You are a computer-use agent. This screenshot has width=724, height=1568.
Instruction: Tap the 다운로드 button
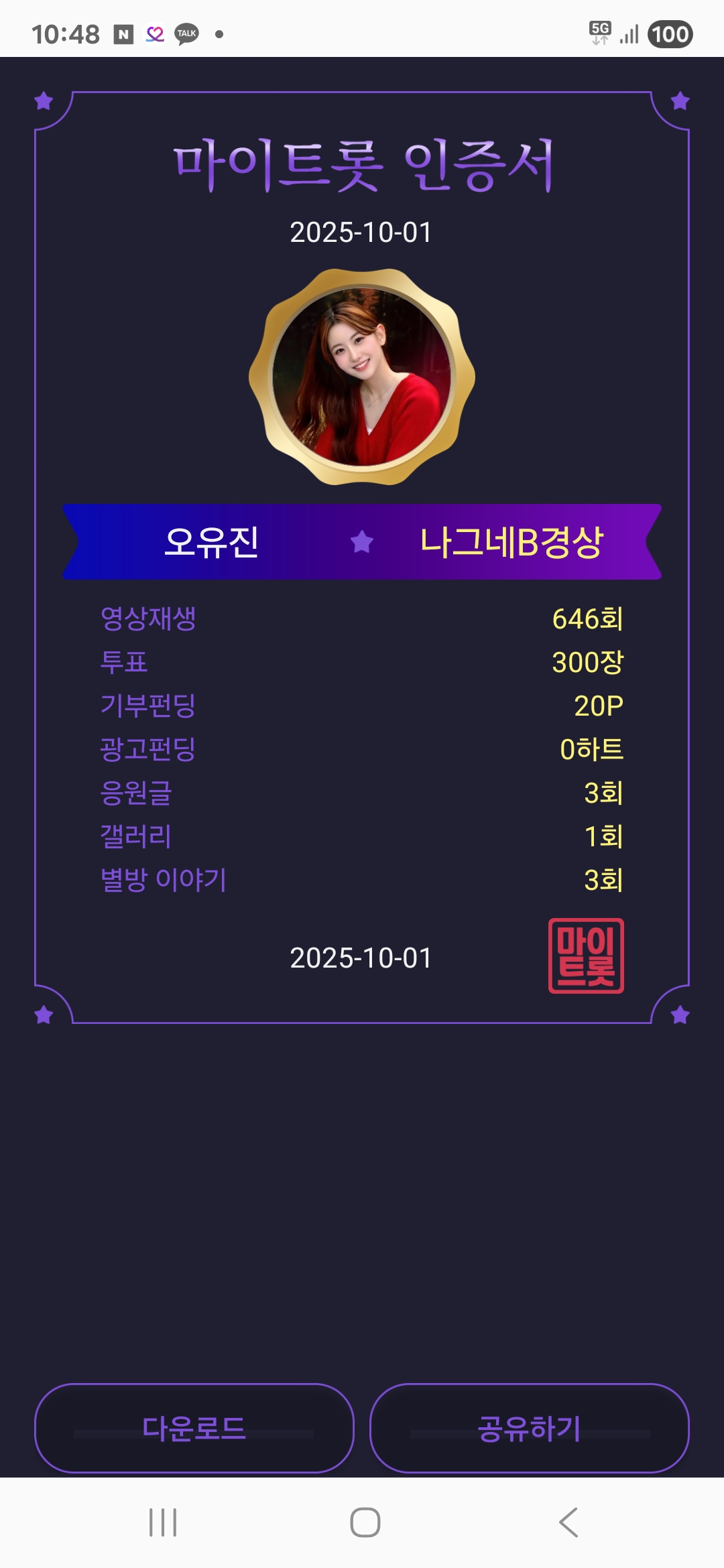point(194,1428)
